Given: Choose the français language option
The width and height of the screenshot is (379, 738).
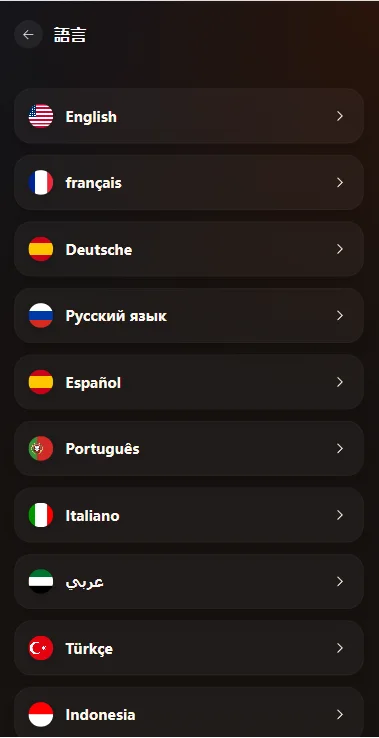Looking at the screenshot, I should [189, 182].
